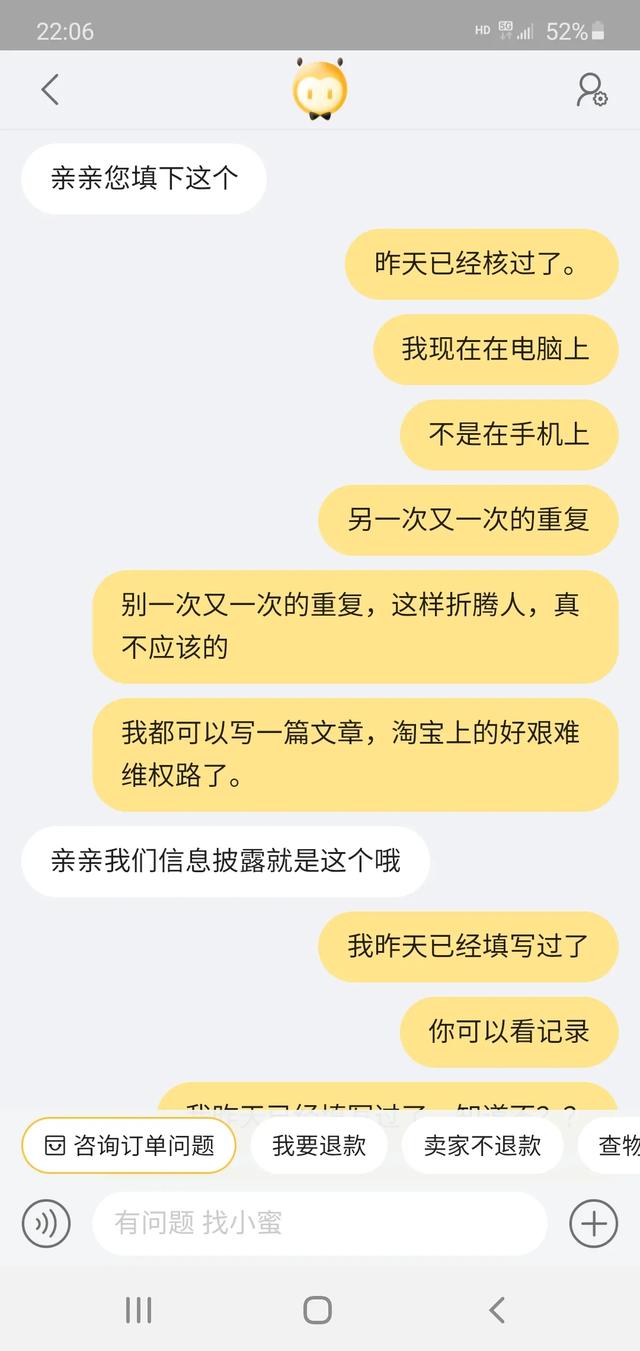Open the user settings icon at top right
Screen dimensions: 640x1351
point(592,90)
